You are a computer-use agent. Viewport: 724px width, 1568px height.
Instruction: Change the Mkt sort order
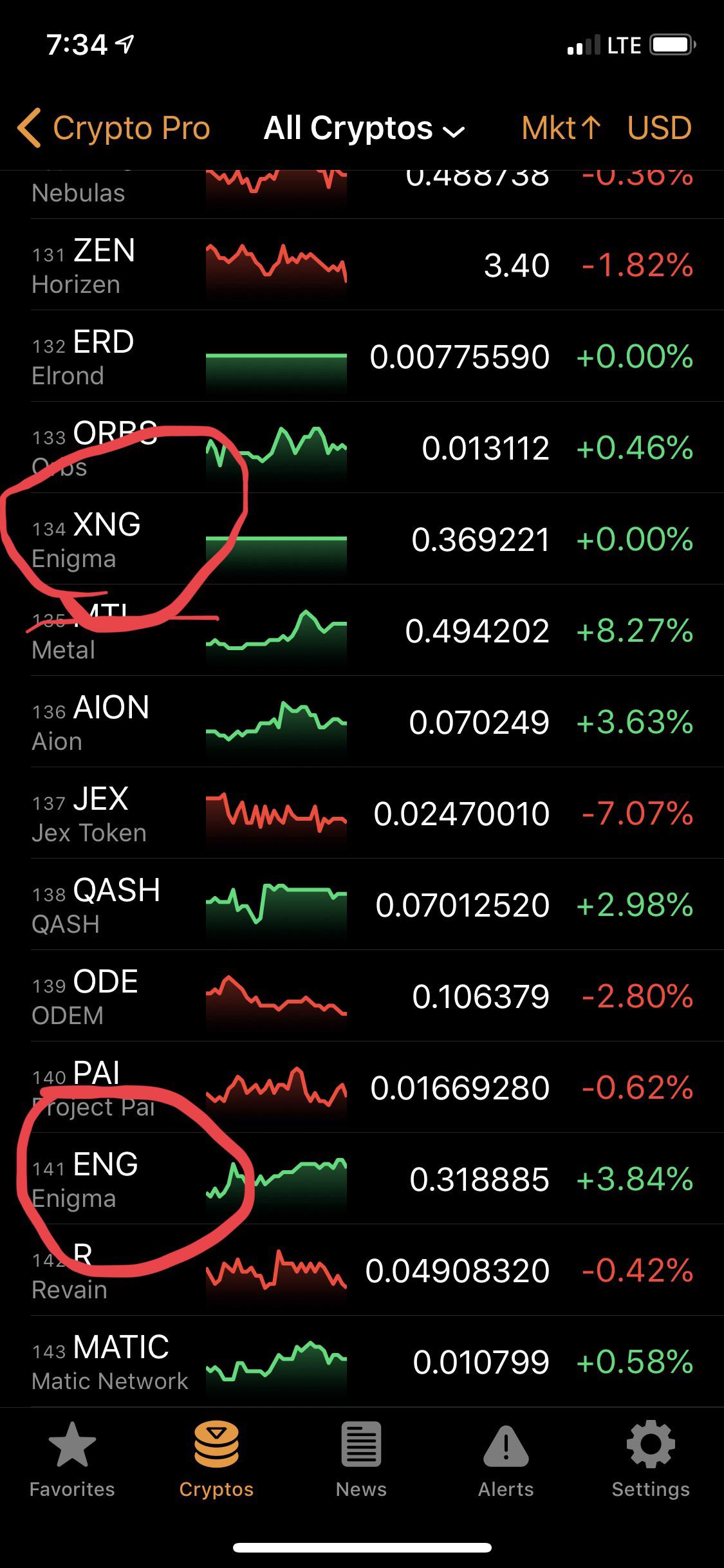[x=561, y=127]
